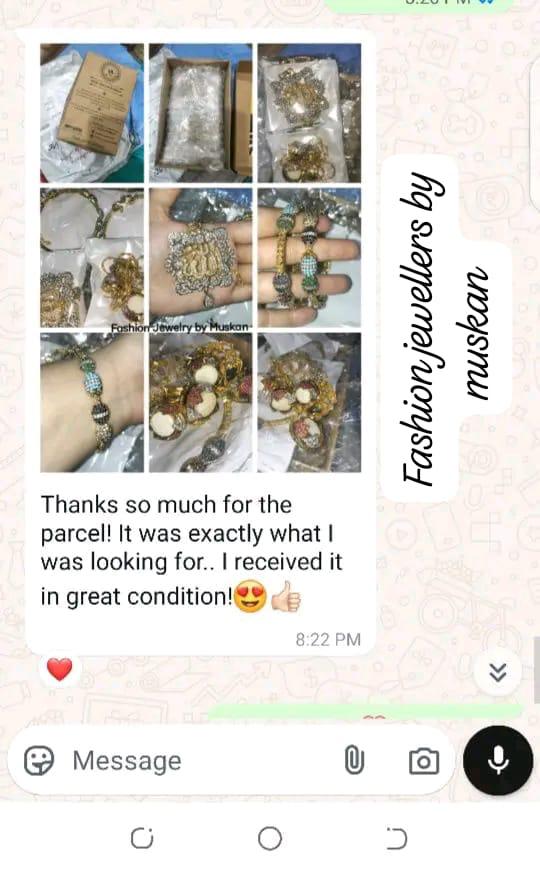Open the emoji and sticker picker
Screen dimensions: 540x874
click(39, 760)
